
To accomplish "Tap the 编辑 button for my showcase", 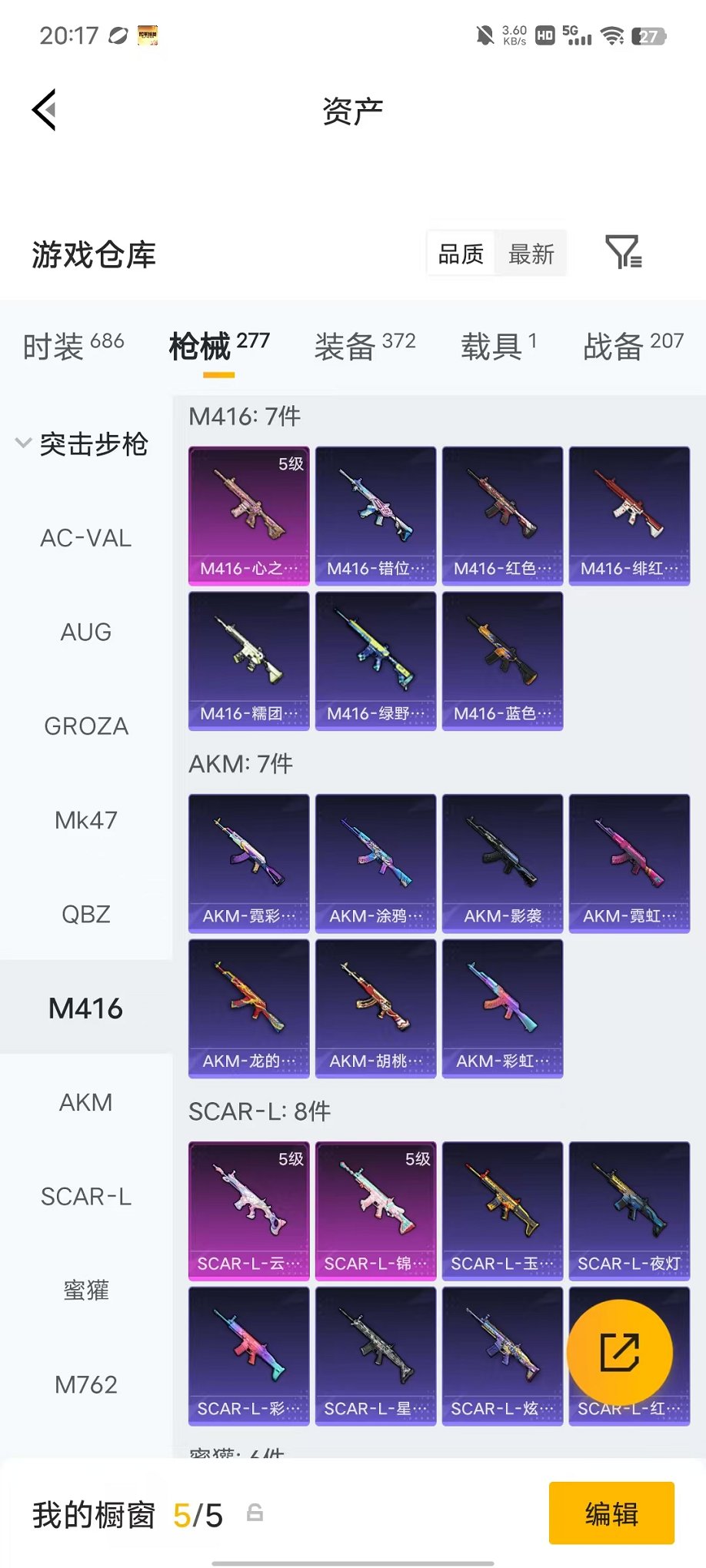I will [611, 1513].
